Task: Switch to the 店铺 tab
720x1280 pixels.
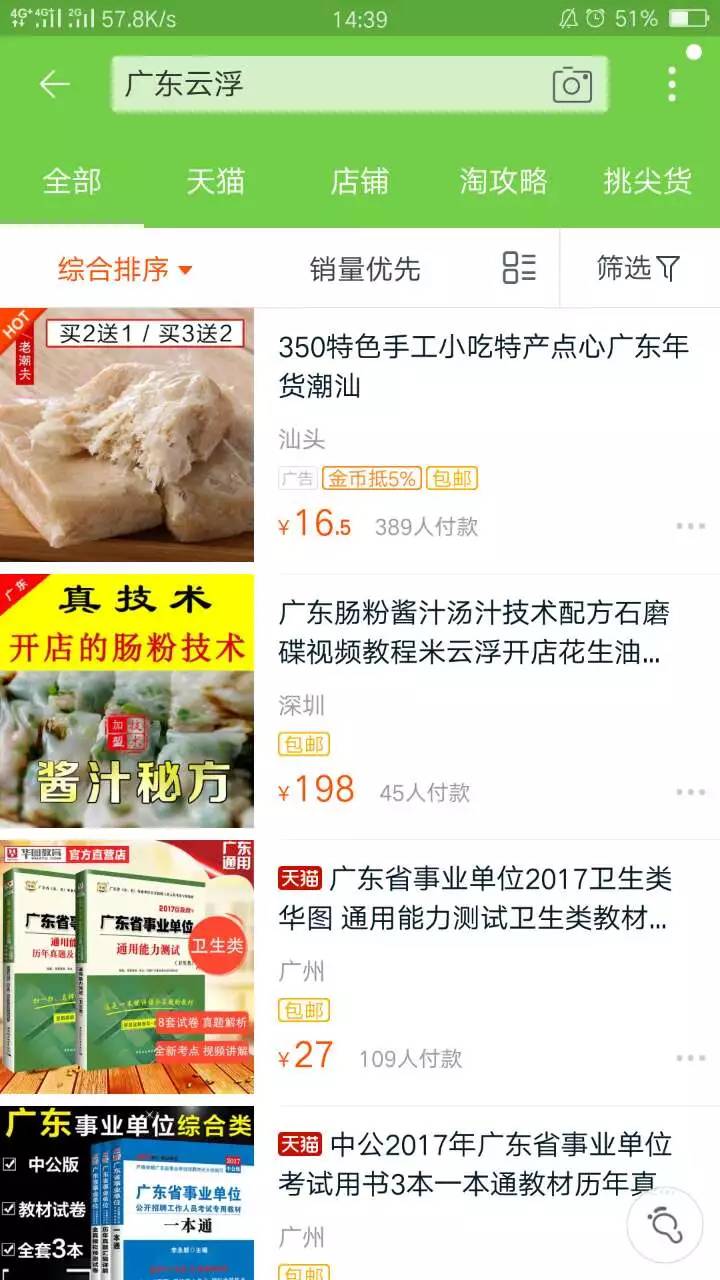Action: [360, 181]
